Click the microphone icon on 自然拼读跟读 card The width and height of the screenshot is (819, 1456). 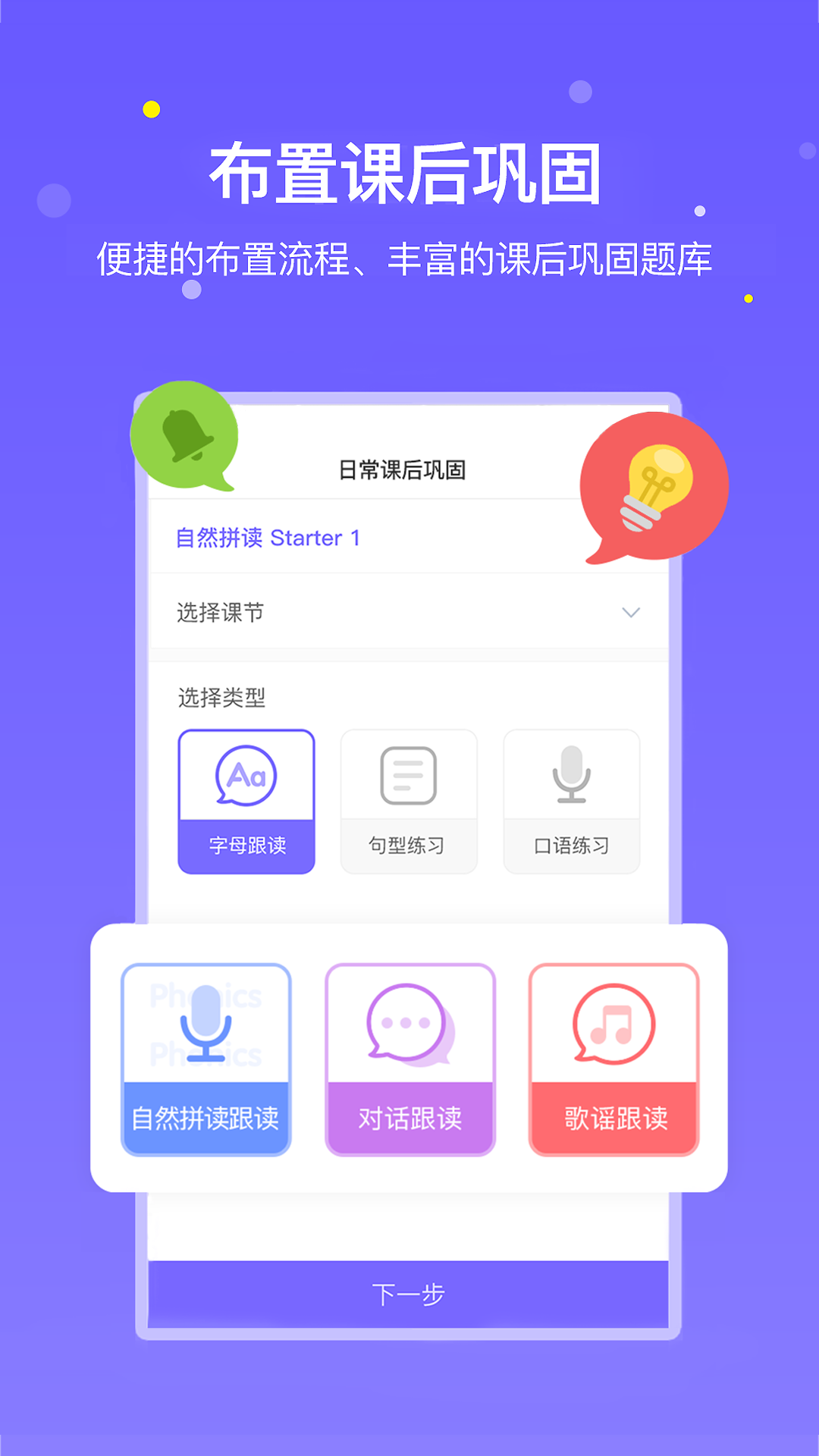click(206, 1028)
